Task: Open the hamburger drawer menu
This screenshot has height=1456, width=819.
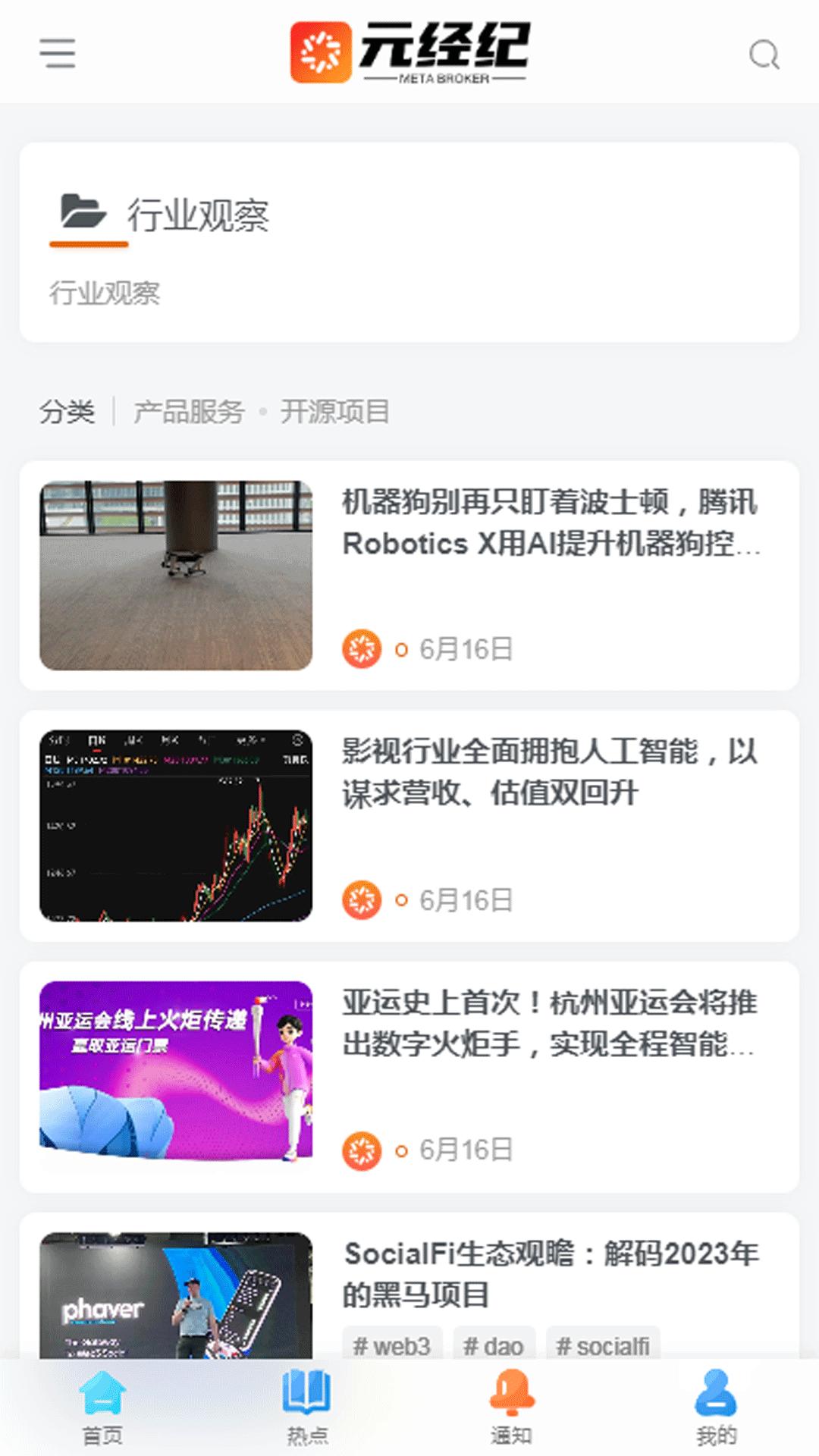Action: point(58,54)
